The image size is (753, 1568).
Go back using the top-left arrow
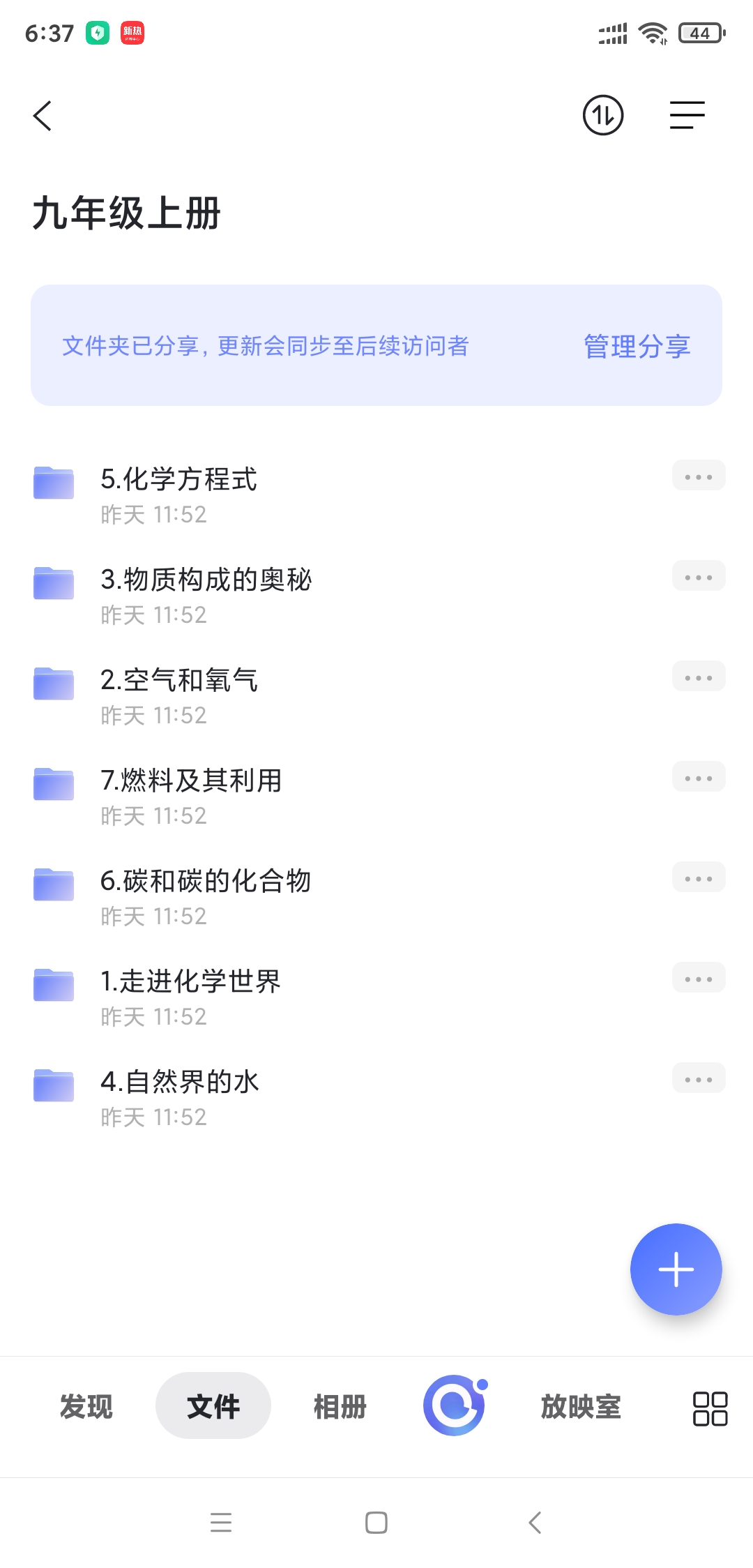pos(43,116)
